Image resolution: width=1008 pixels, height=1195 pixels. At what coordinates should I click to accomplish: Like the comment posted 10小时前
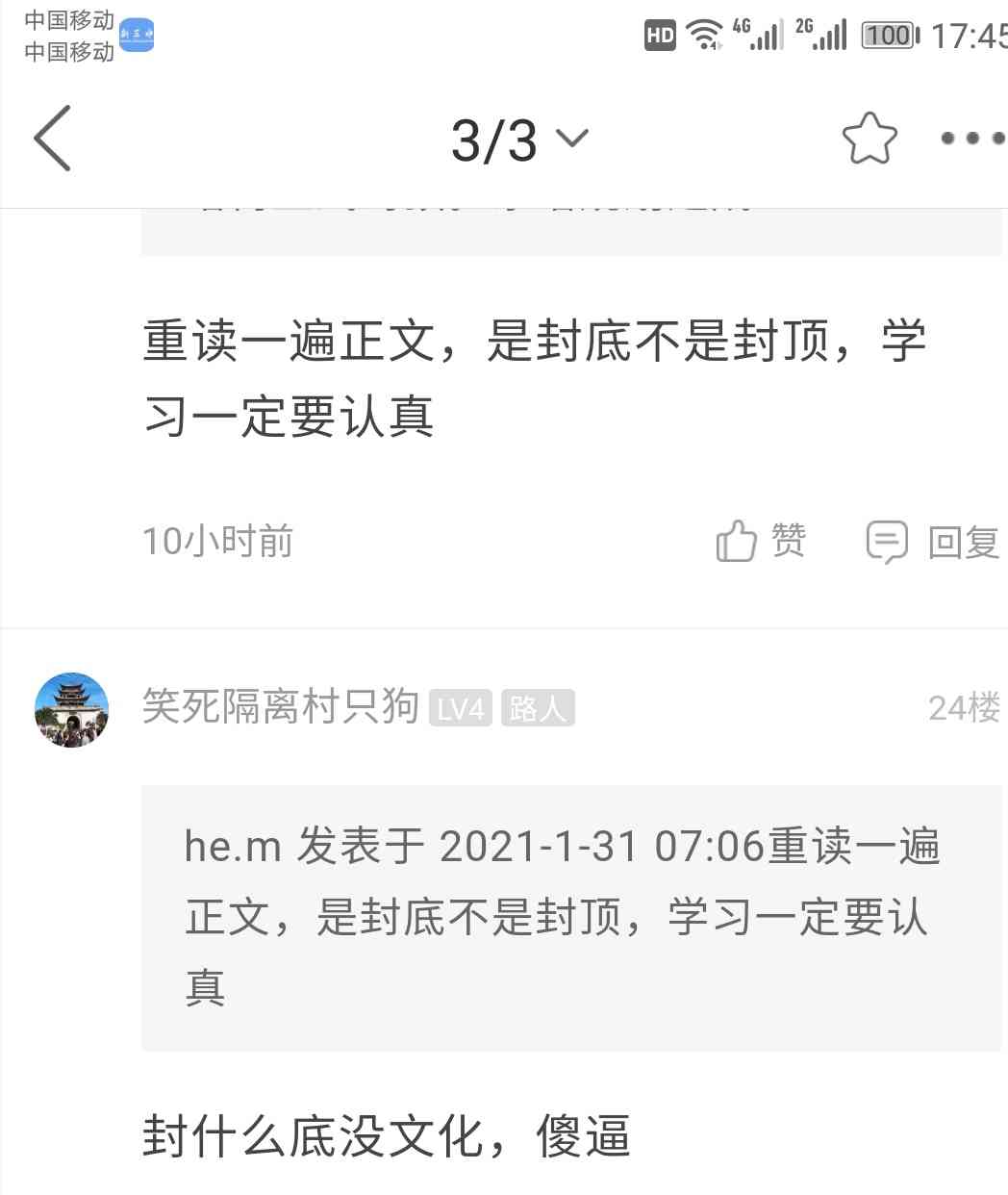761,541
